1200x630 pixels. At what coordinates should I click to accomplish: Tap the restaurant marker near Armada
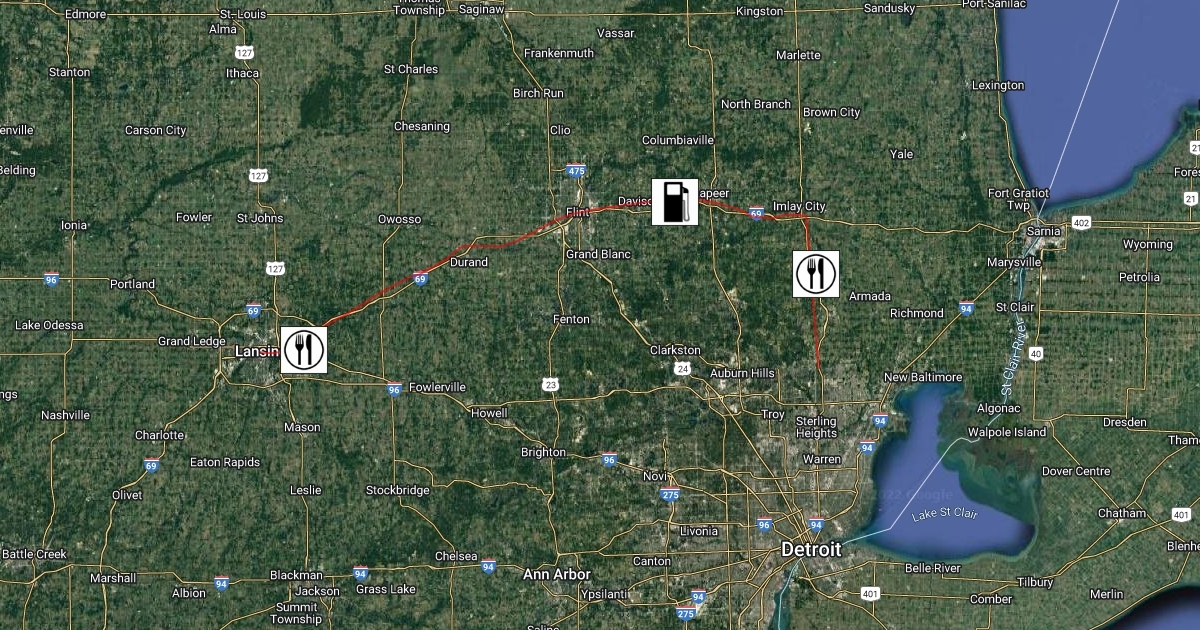[815, 274]
